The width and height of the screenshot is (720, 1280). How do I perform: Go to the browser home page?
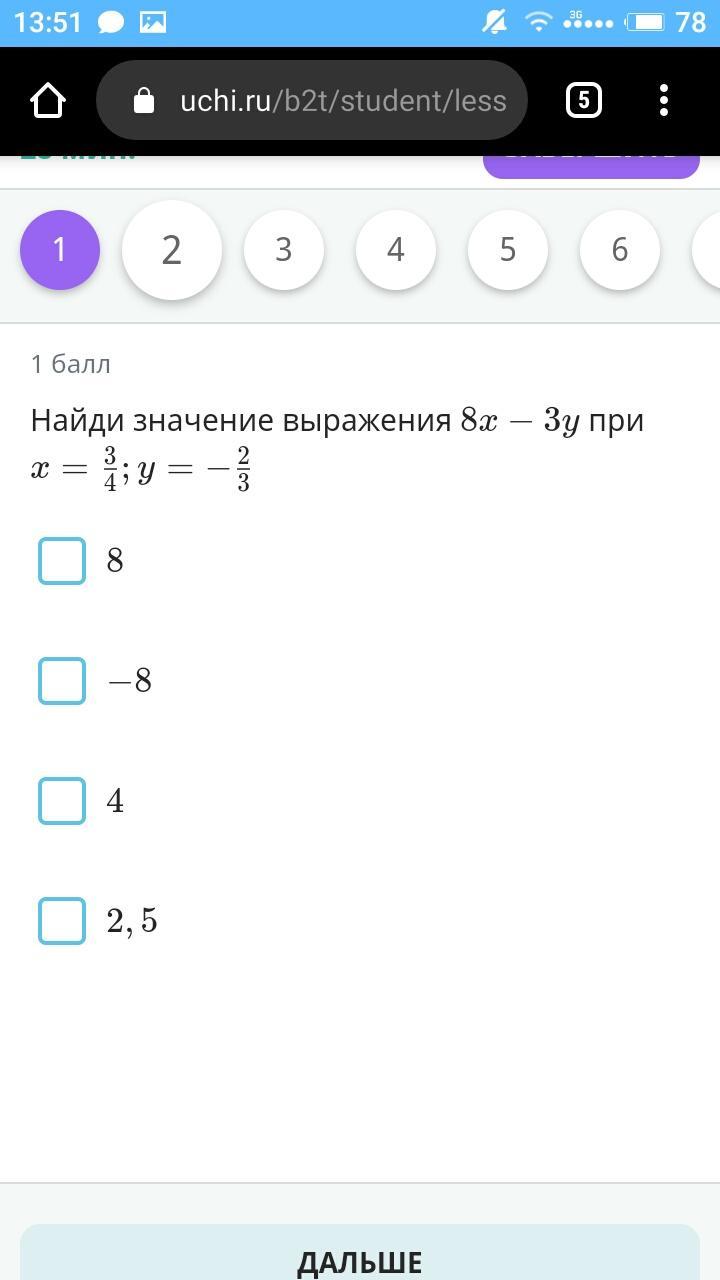coord(48,100)
